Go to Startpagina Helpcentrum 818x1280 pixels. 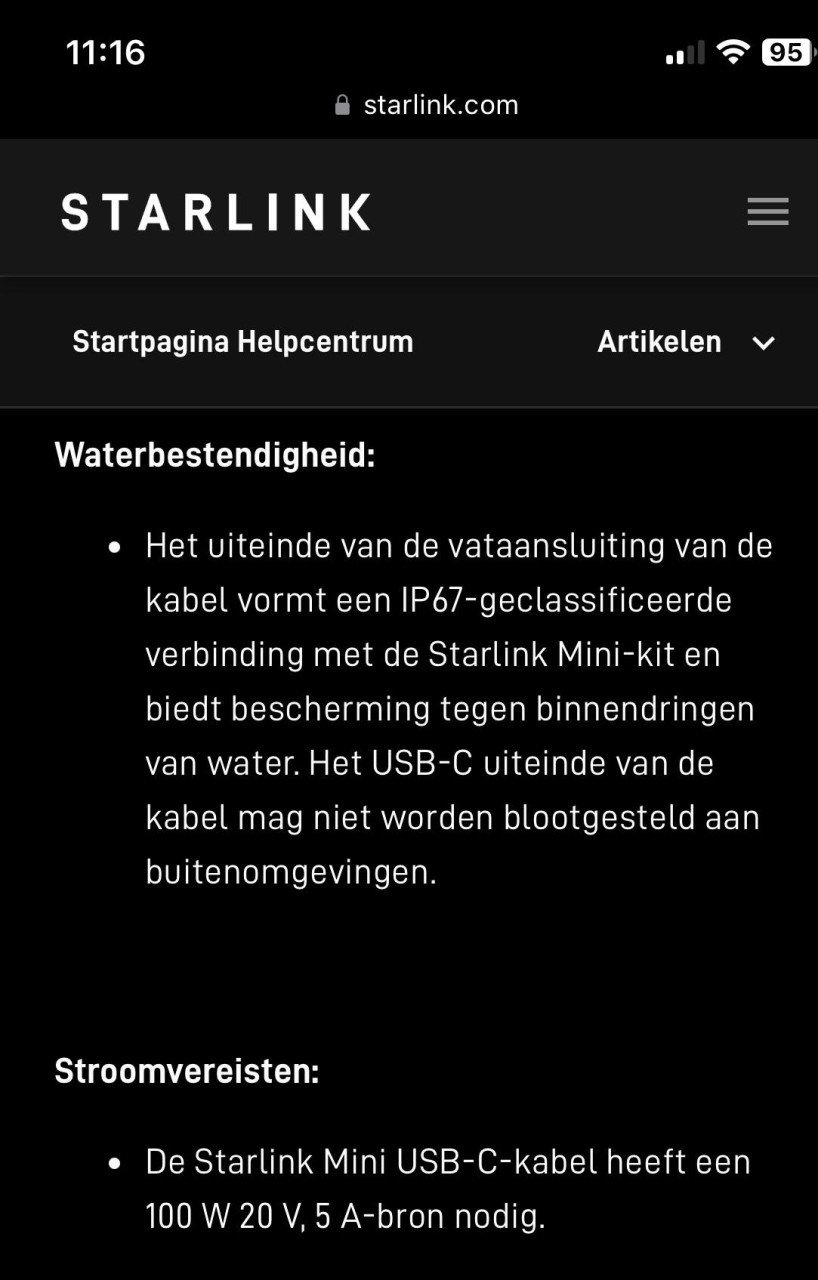point(242,342)
